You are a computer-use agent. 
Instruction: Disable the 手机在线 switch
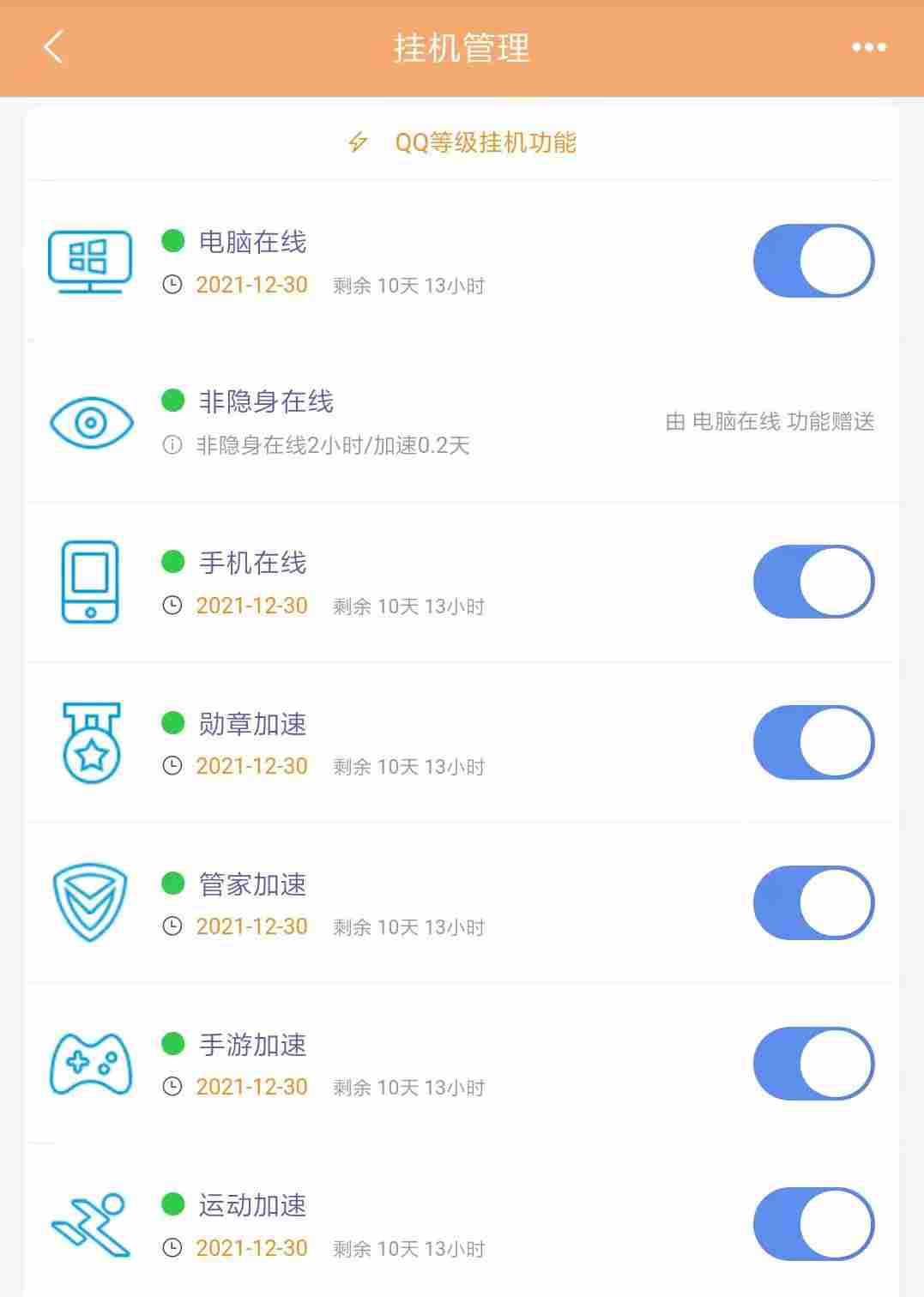point(813,582)
